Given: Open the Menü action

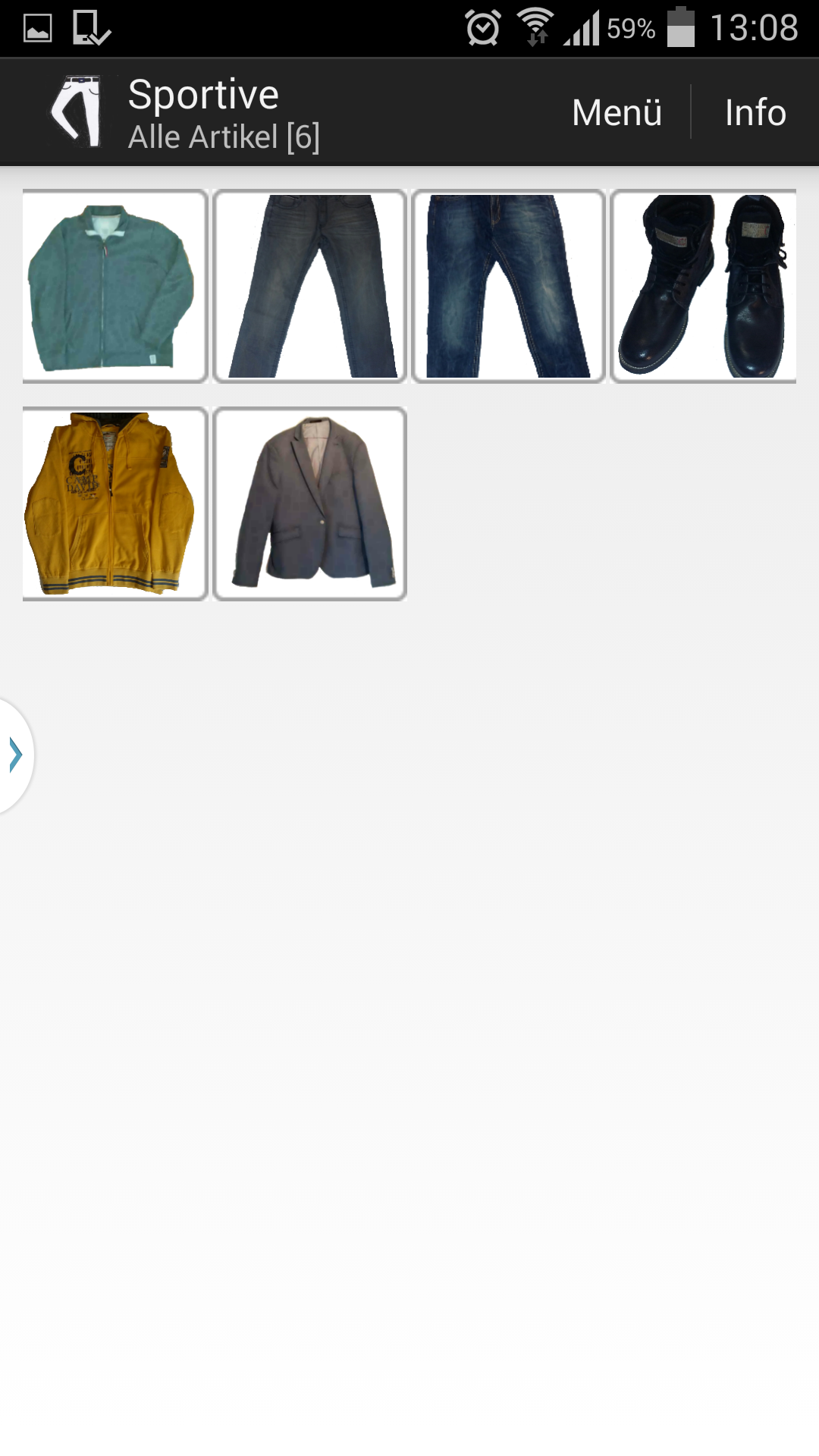Looking at the screenshot, I should coord(617,112).
